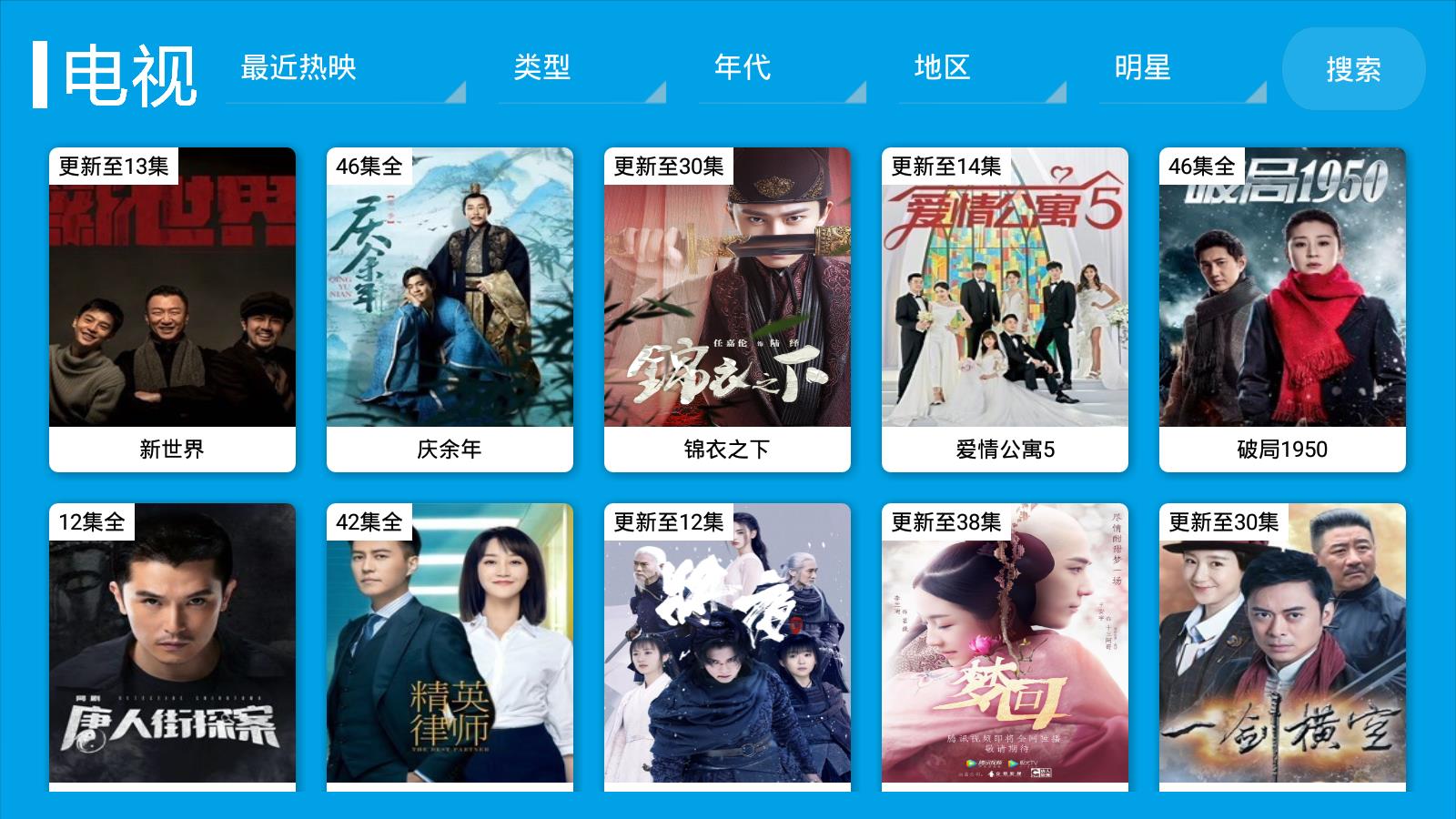Expand the 类型 filter dropdown
Image resolution: width=1456 pixels, height=819 pixels.
tap(582, 68)
